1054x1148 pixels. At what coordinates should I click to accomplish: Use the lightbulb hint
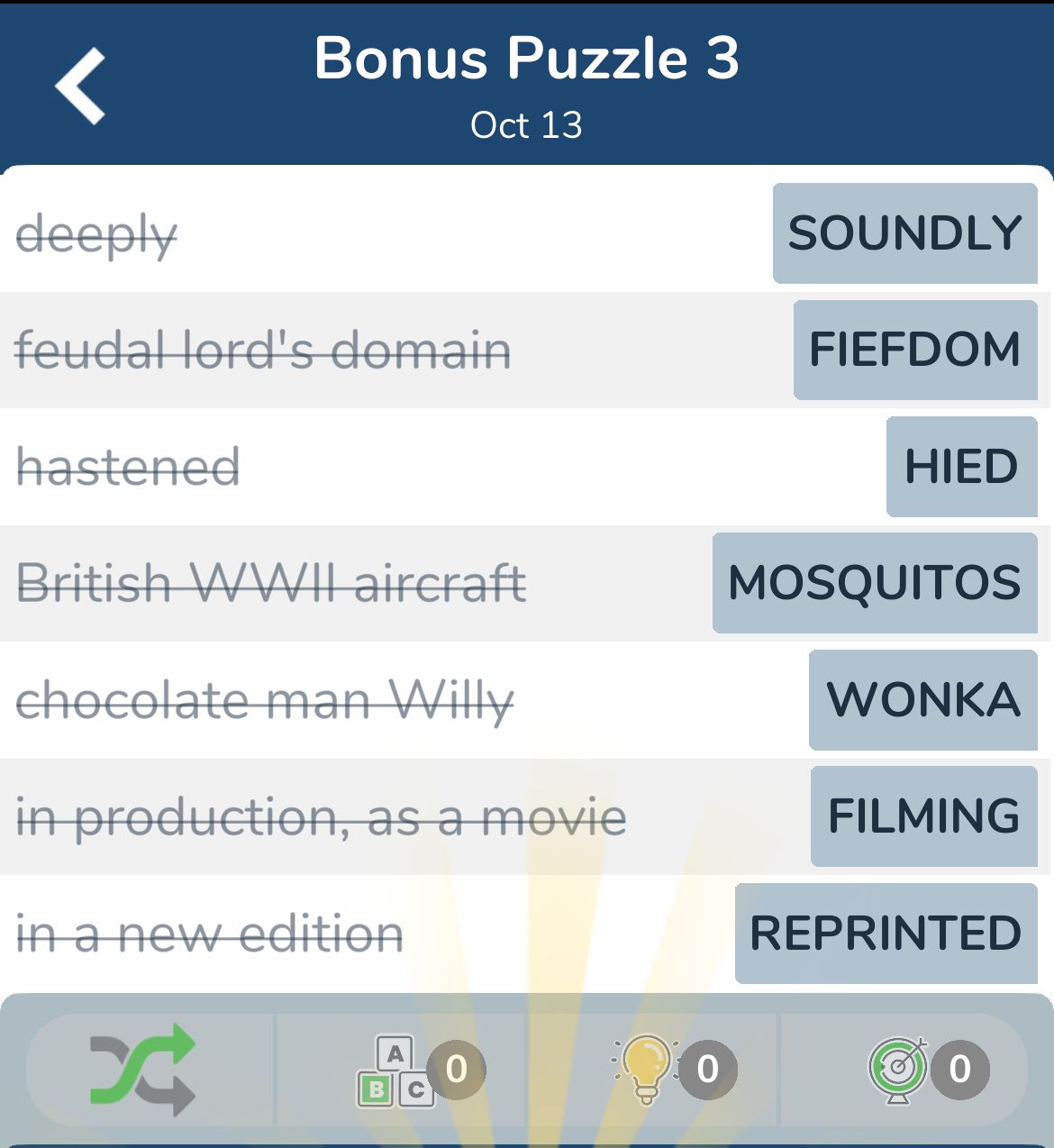(647, 1070)
